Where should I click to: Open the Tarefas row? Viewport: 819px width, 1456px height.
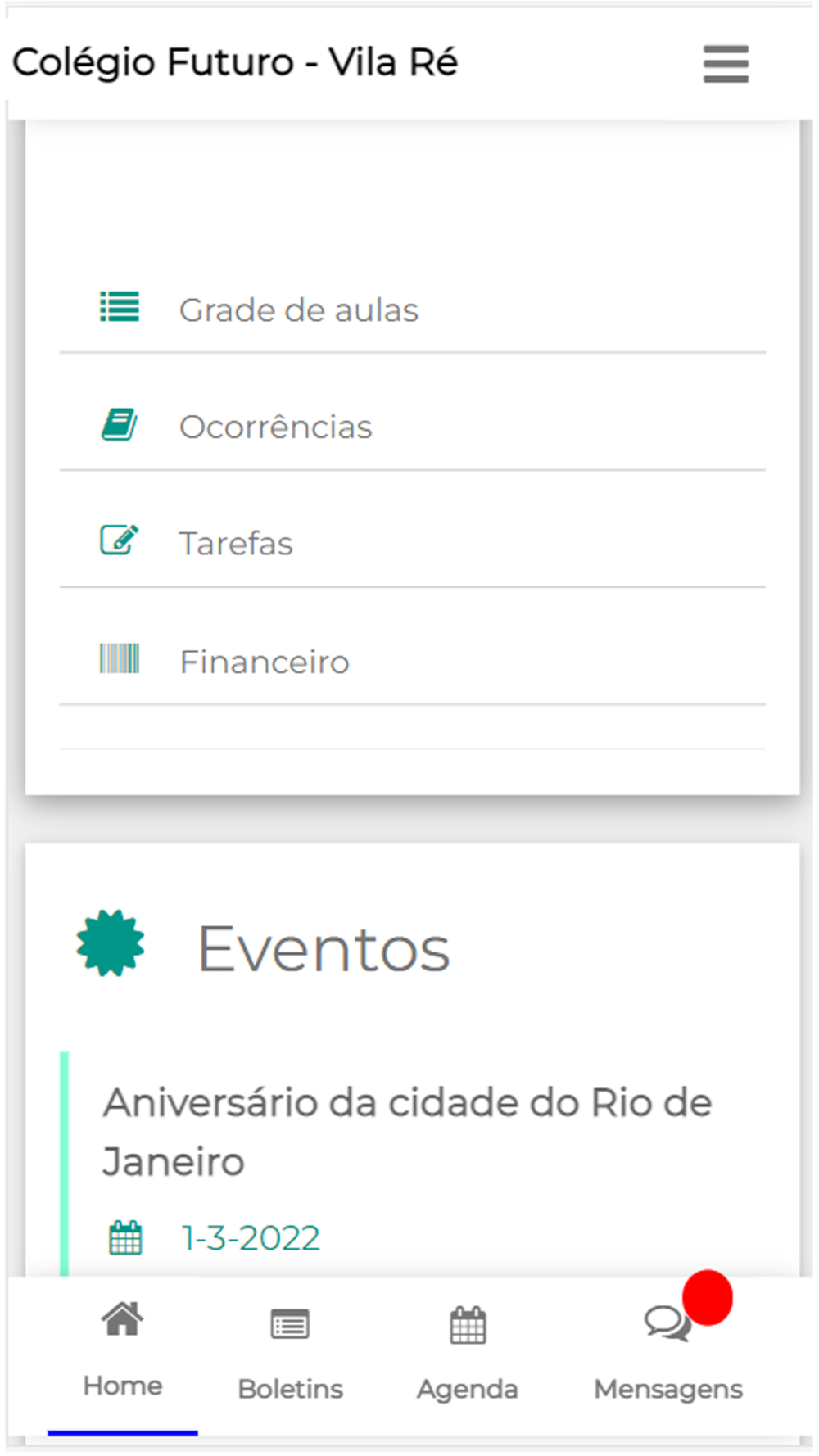click(412, 544)
